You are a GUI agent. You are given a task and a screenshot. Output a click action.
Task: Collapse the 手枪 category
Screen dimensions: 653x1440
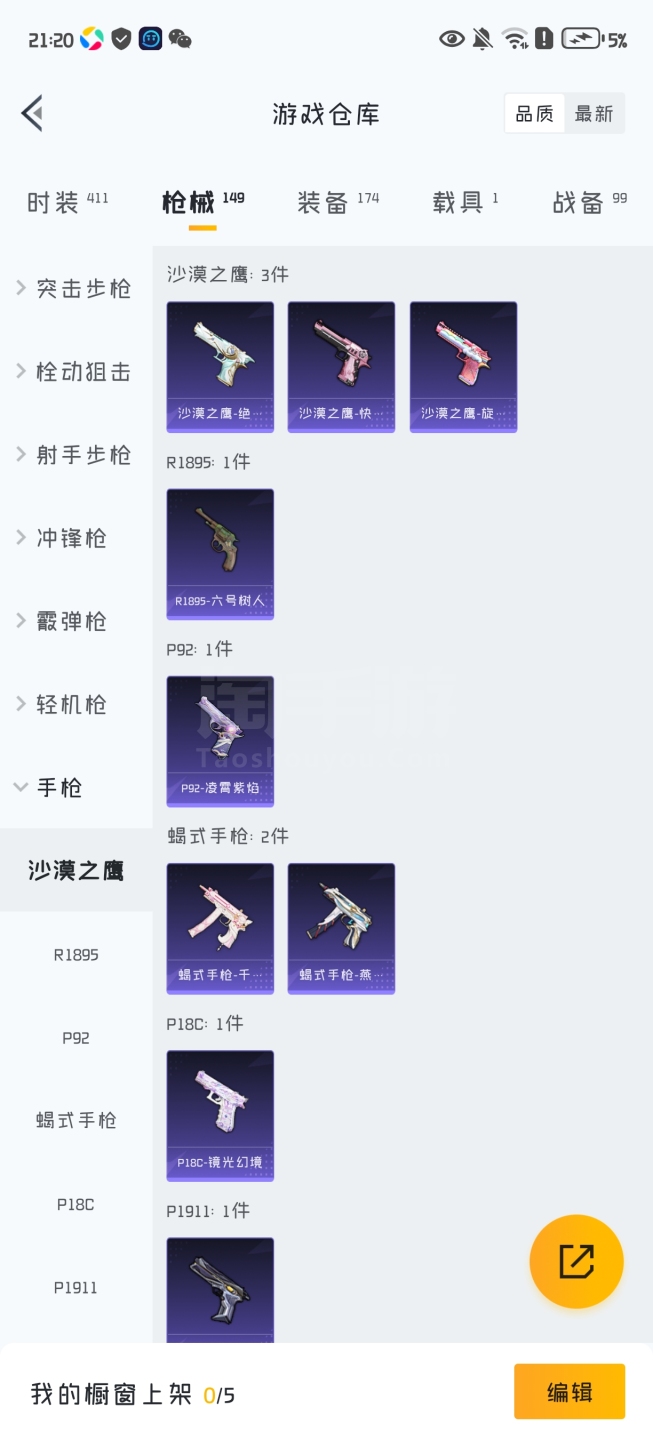50,788
